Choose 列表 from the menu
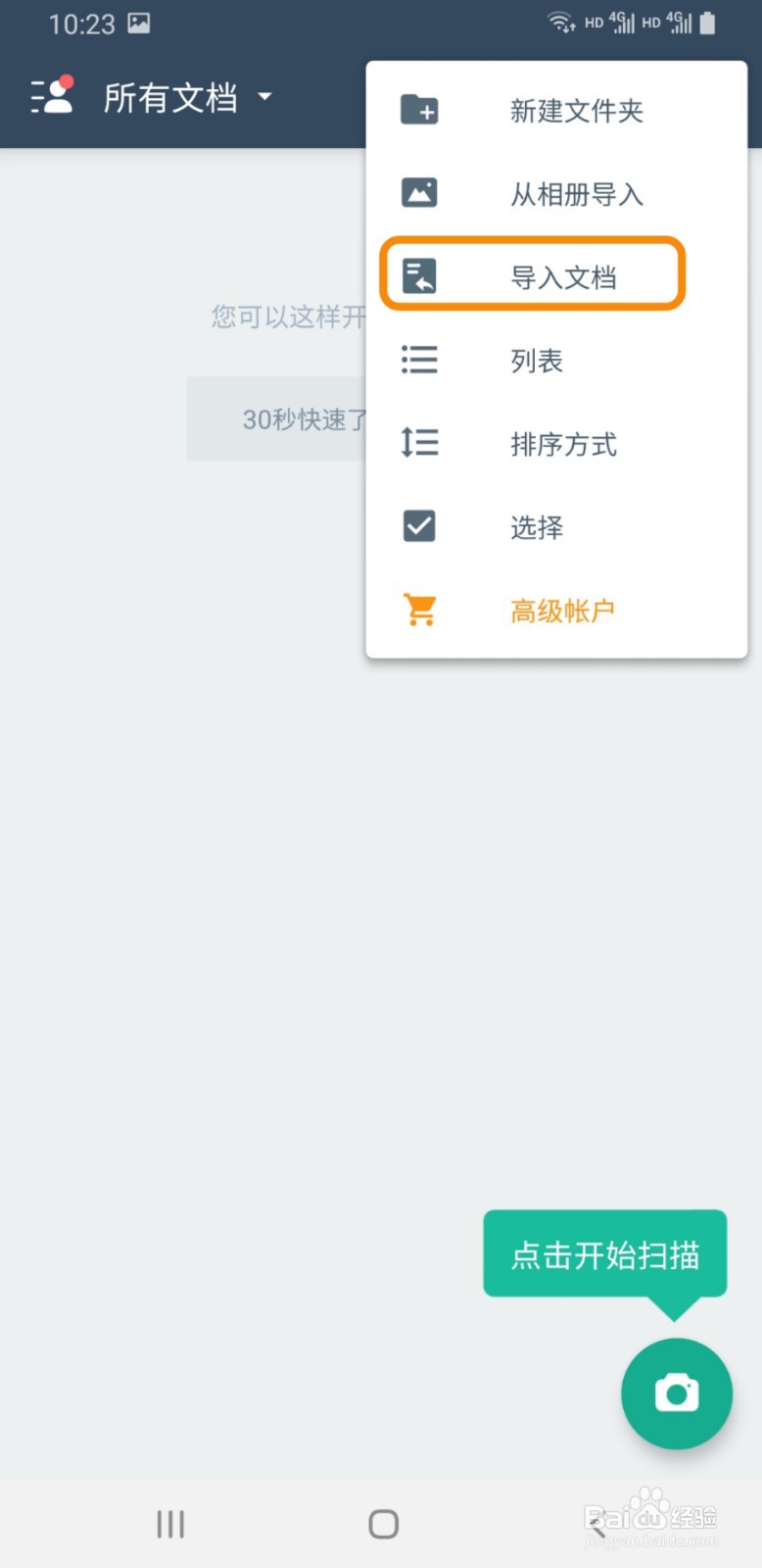The height and width of the screenshot is (1568, 762). pos(537,361)
